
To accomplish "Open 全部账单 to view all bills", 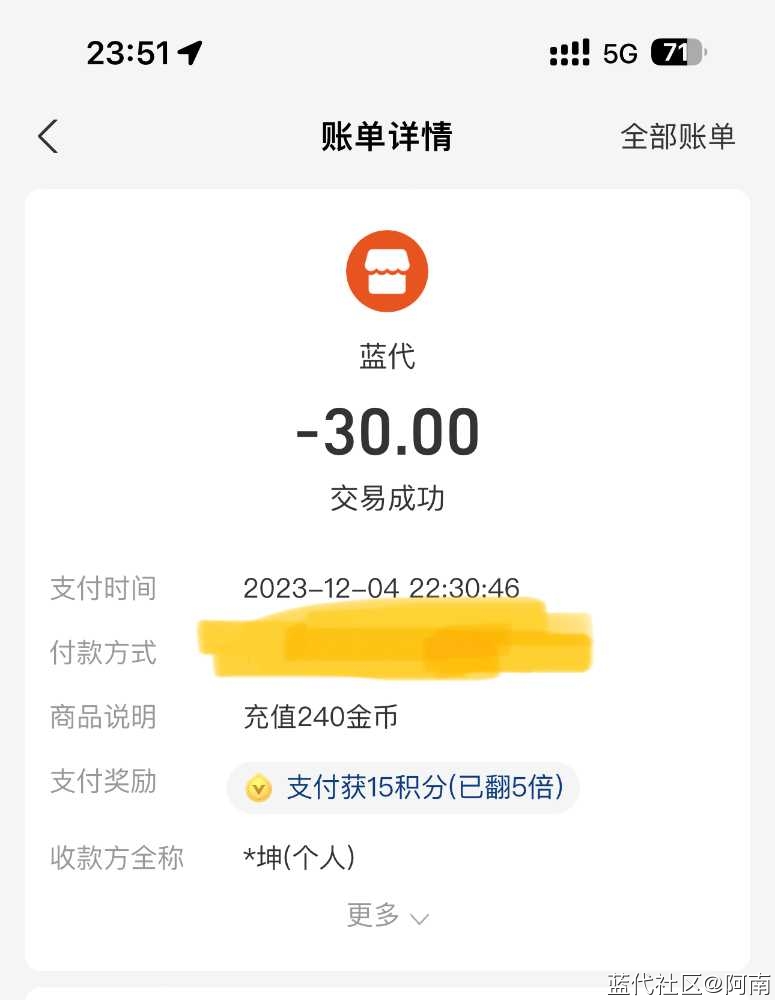I will click(x=677, y=136).
